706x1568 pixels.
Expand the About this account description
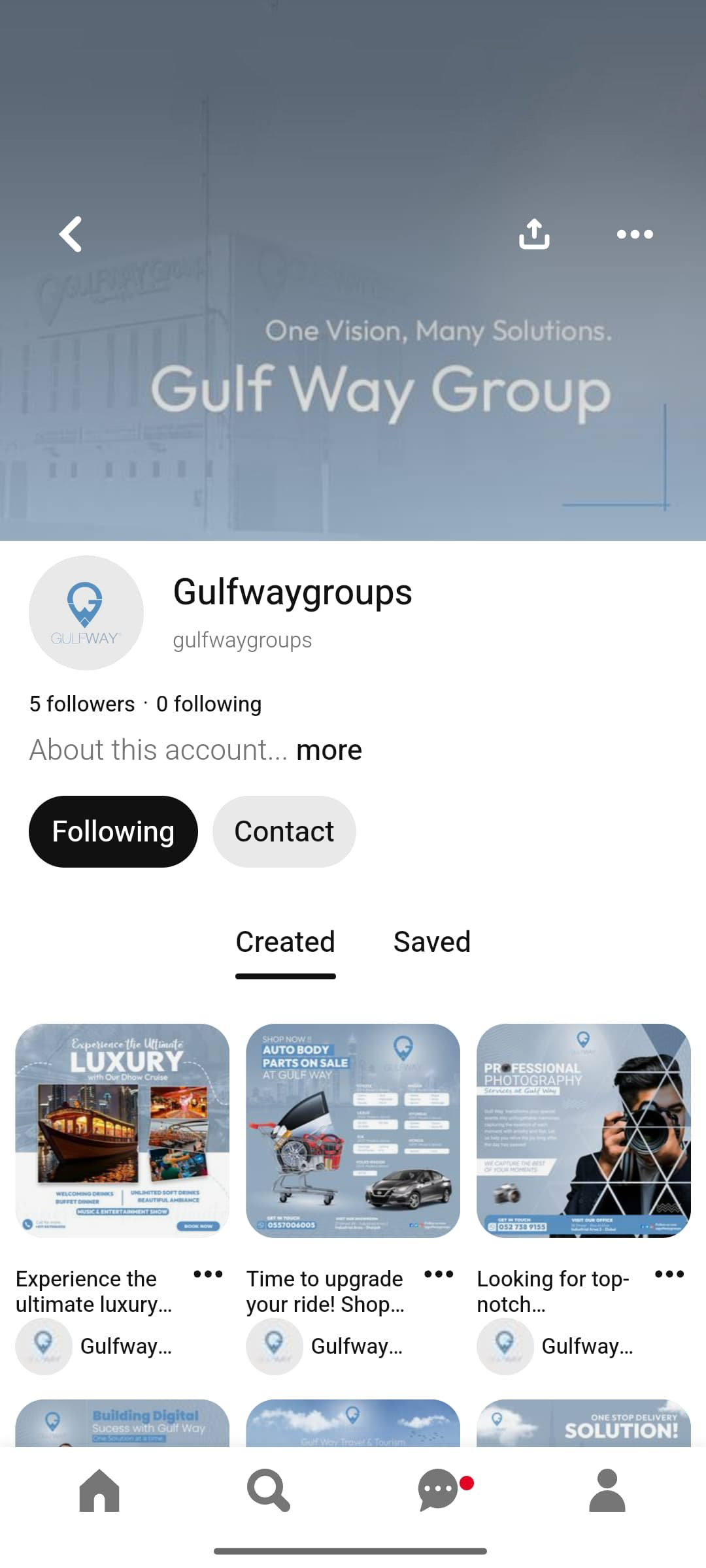point(329,750)
